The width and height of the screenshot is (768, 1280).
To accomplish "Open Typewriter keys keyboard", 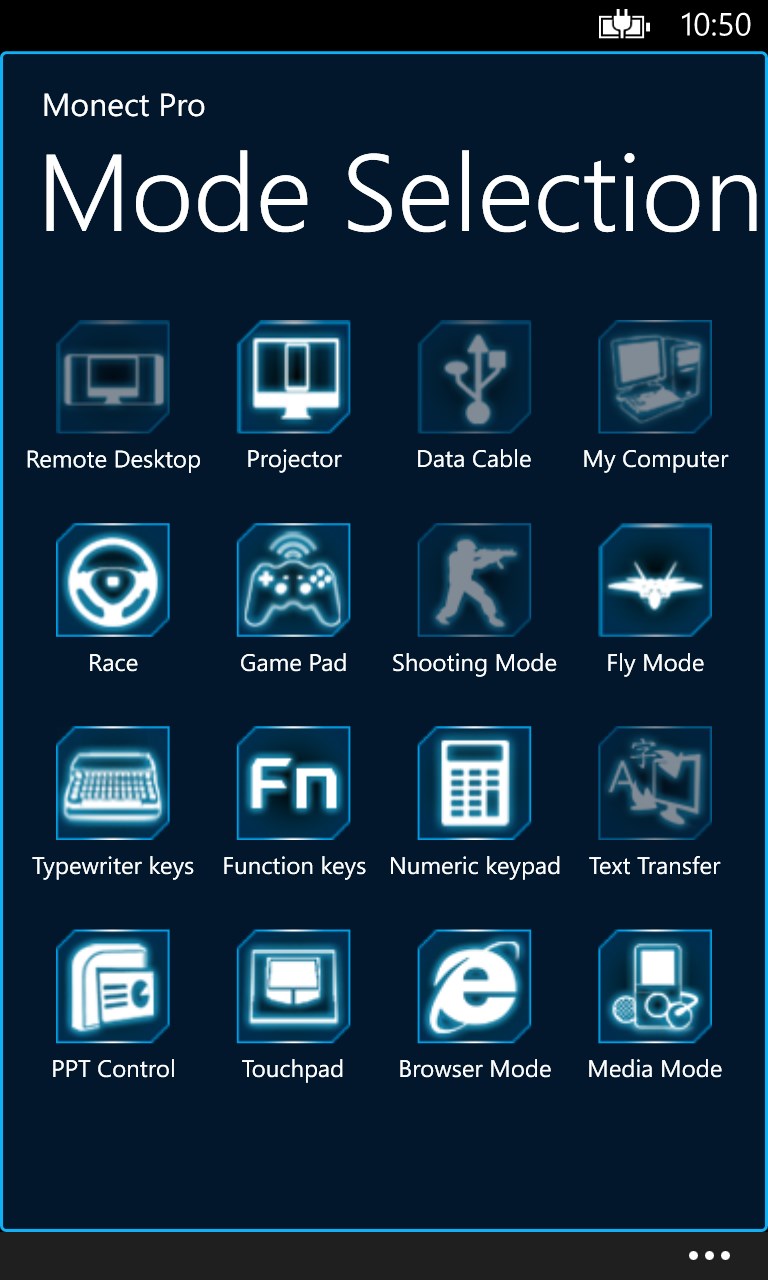I will [113, 784].
